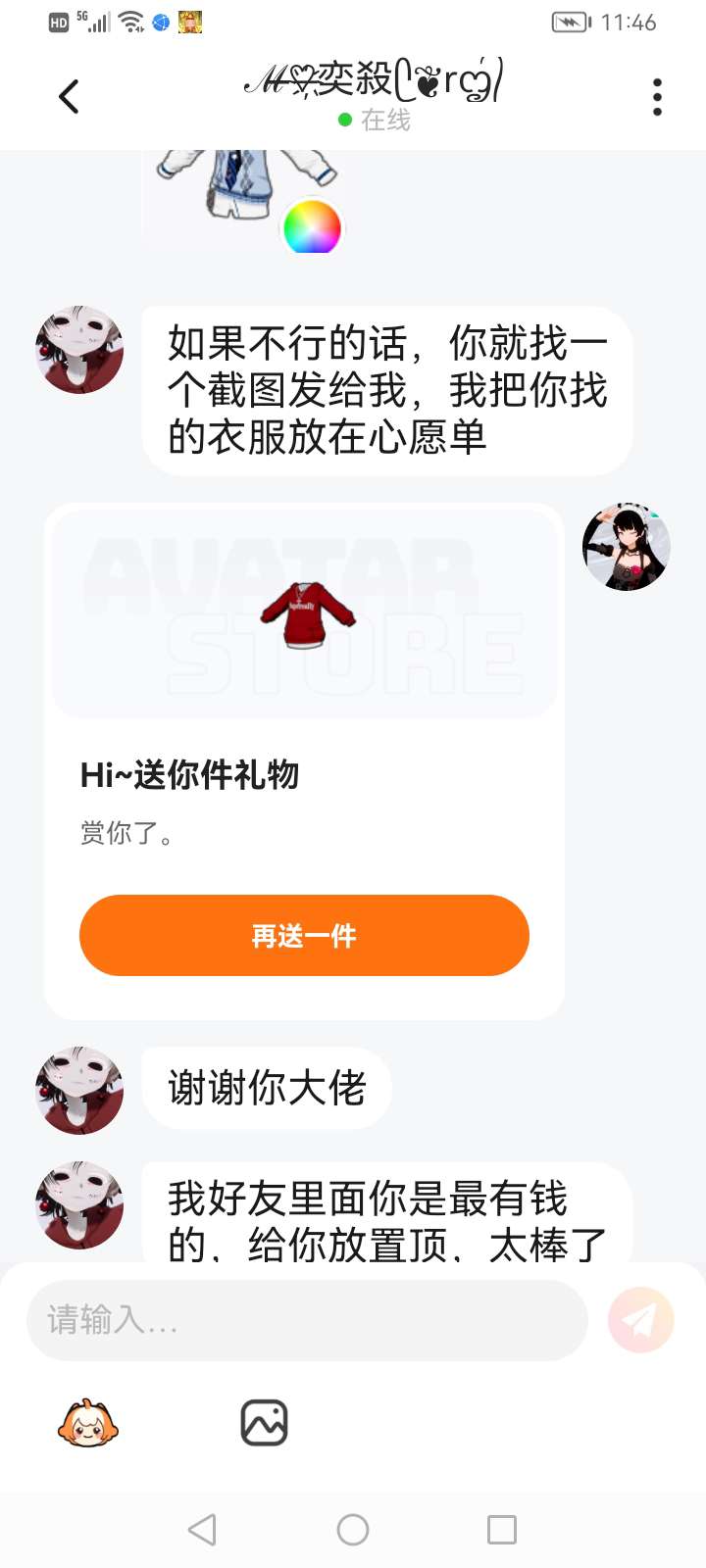Open the three-dot overflow menu
Viewport: 706px width, 1568px height.
657,96
